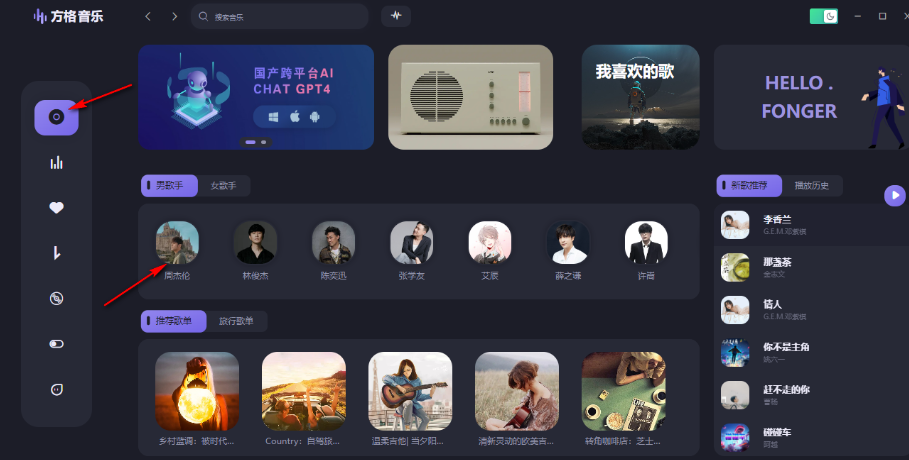The width and height of the screenshot is (909, 460).
Task: Open the heart favorites in sidebar
Action: 56,208
